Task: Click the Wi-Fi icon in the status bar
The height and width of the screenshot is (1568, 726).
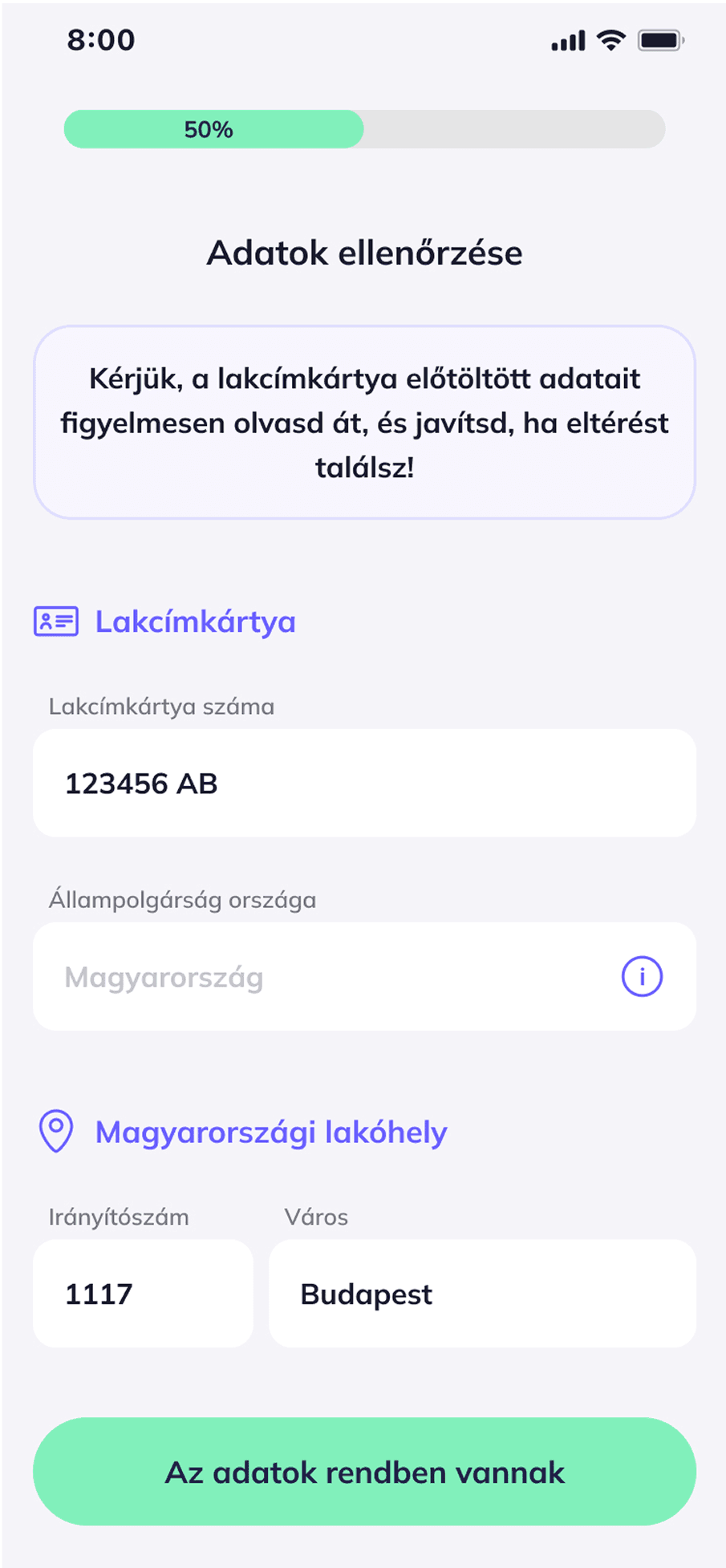Action: tap(610, 38)
